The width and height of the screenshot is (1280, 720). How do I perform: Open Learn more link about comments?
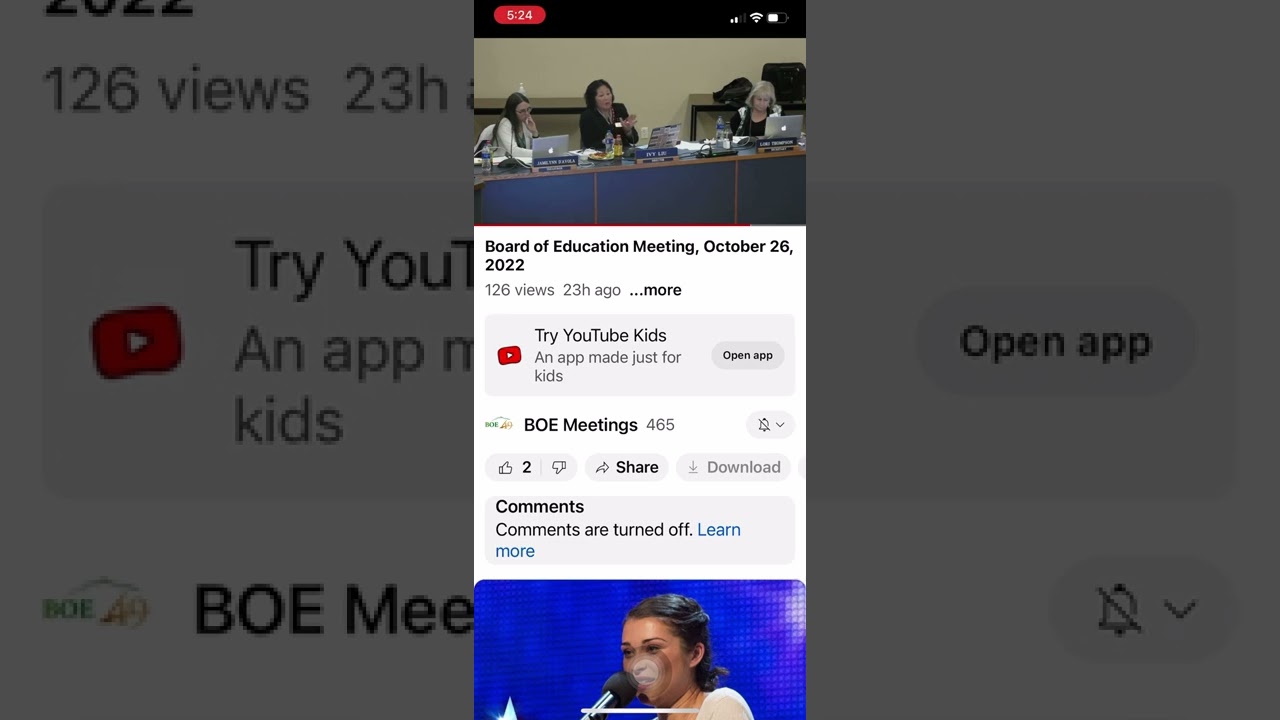click(718, 530)
